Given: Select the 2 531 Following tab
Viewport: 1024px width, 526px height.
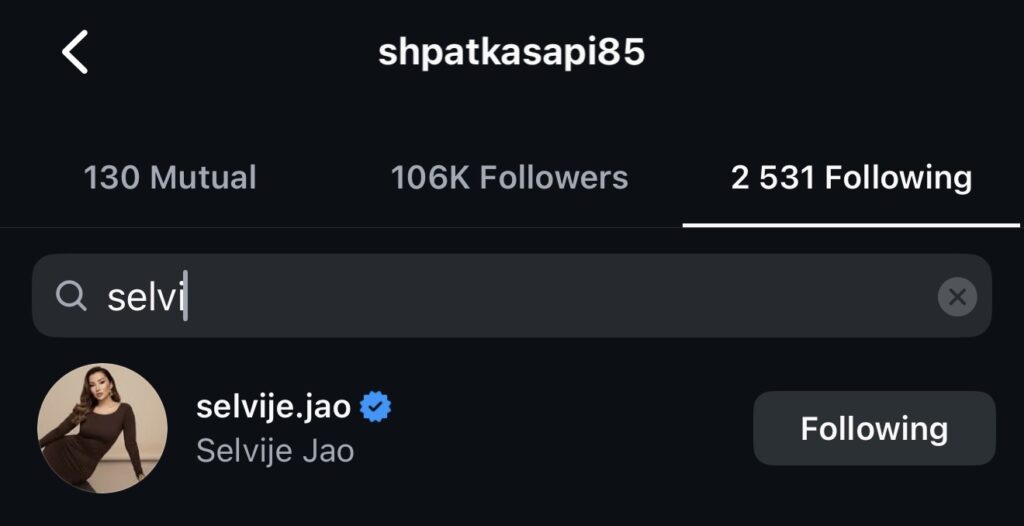Looking at the screenshot, I should (x=851, y=178).
